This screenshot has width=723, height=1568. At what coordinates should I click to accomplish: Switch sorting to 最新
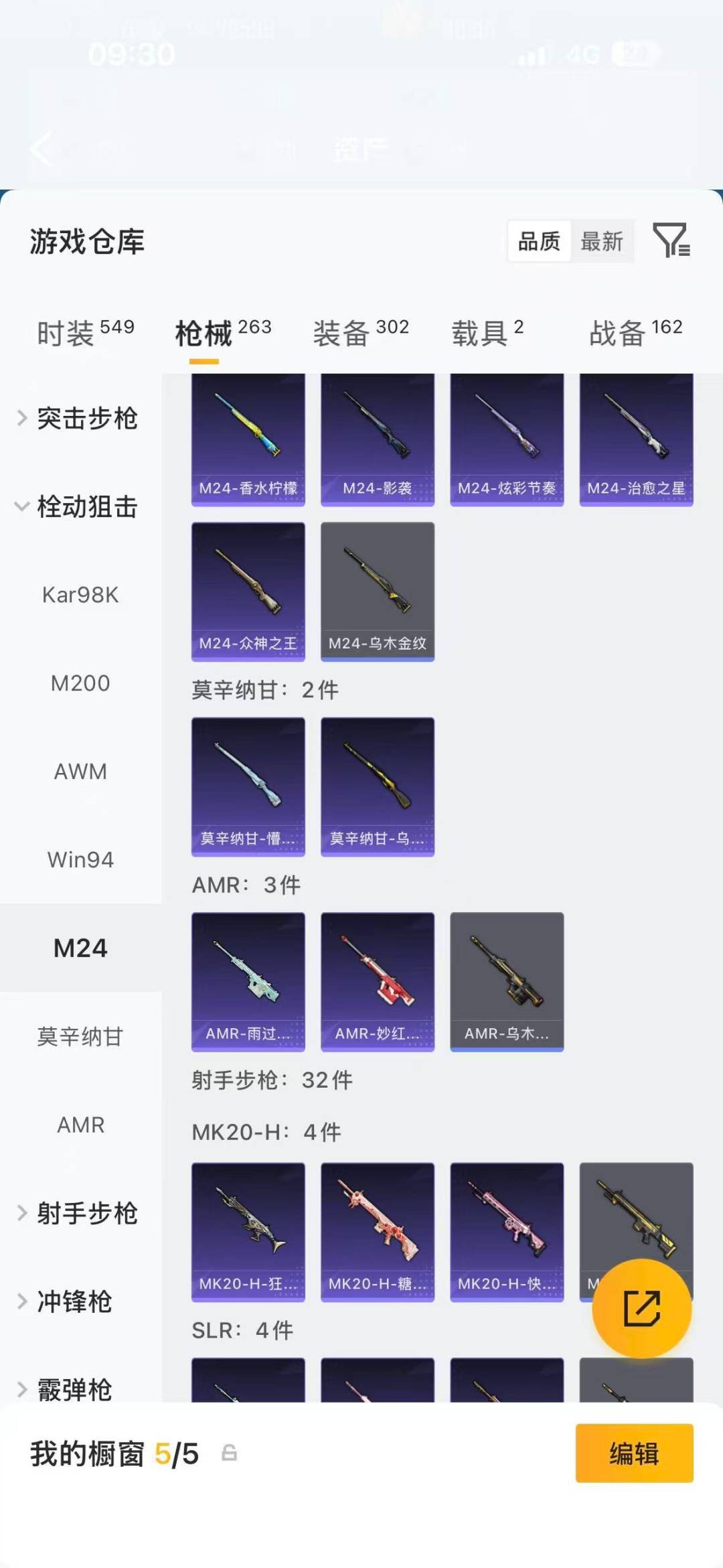point(602,242)
